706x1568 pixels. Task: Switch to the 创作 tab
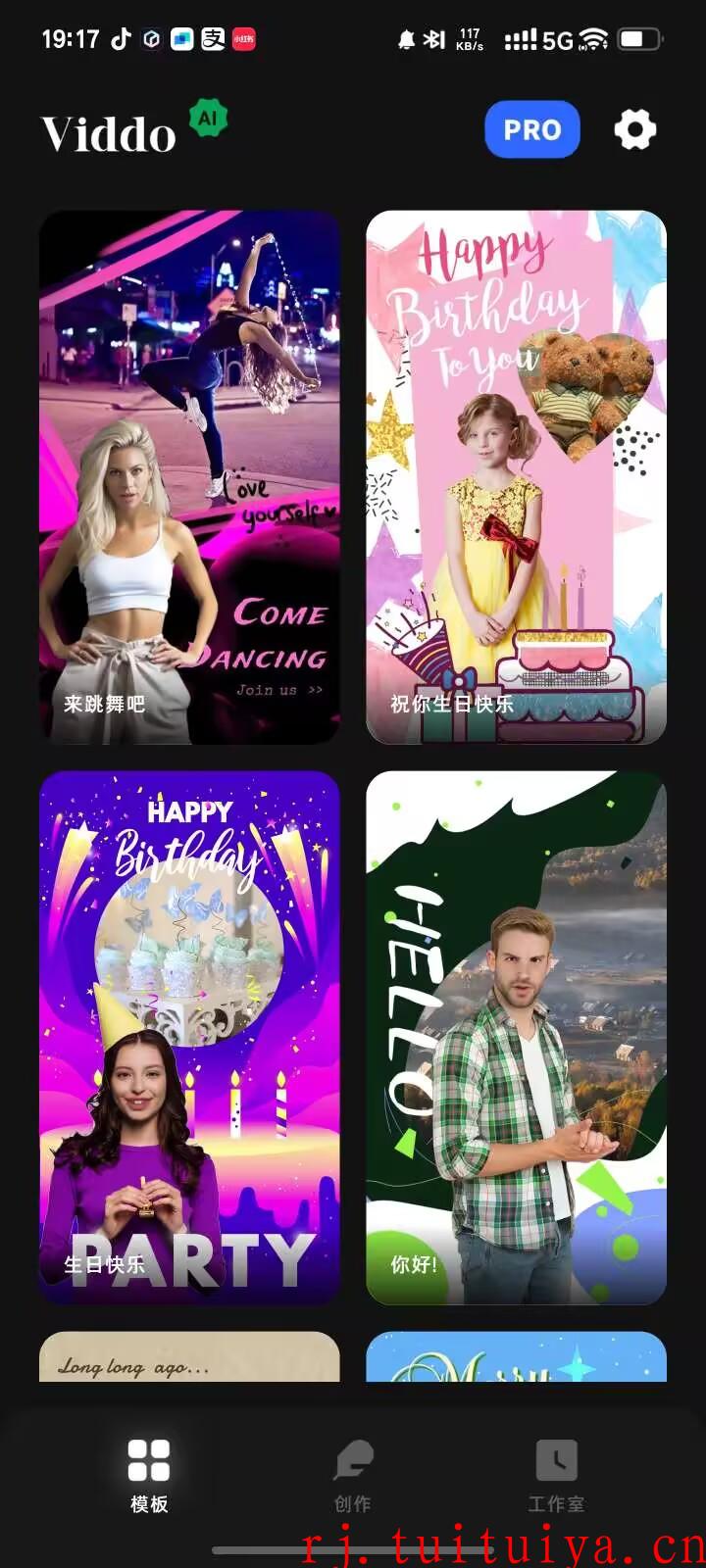pos(353,1475)
